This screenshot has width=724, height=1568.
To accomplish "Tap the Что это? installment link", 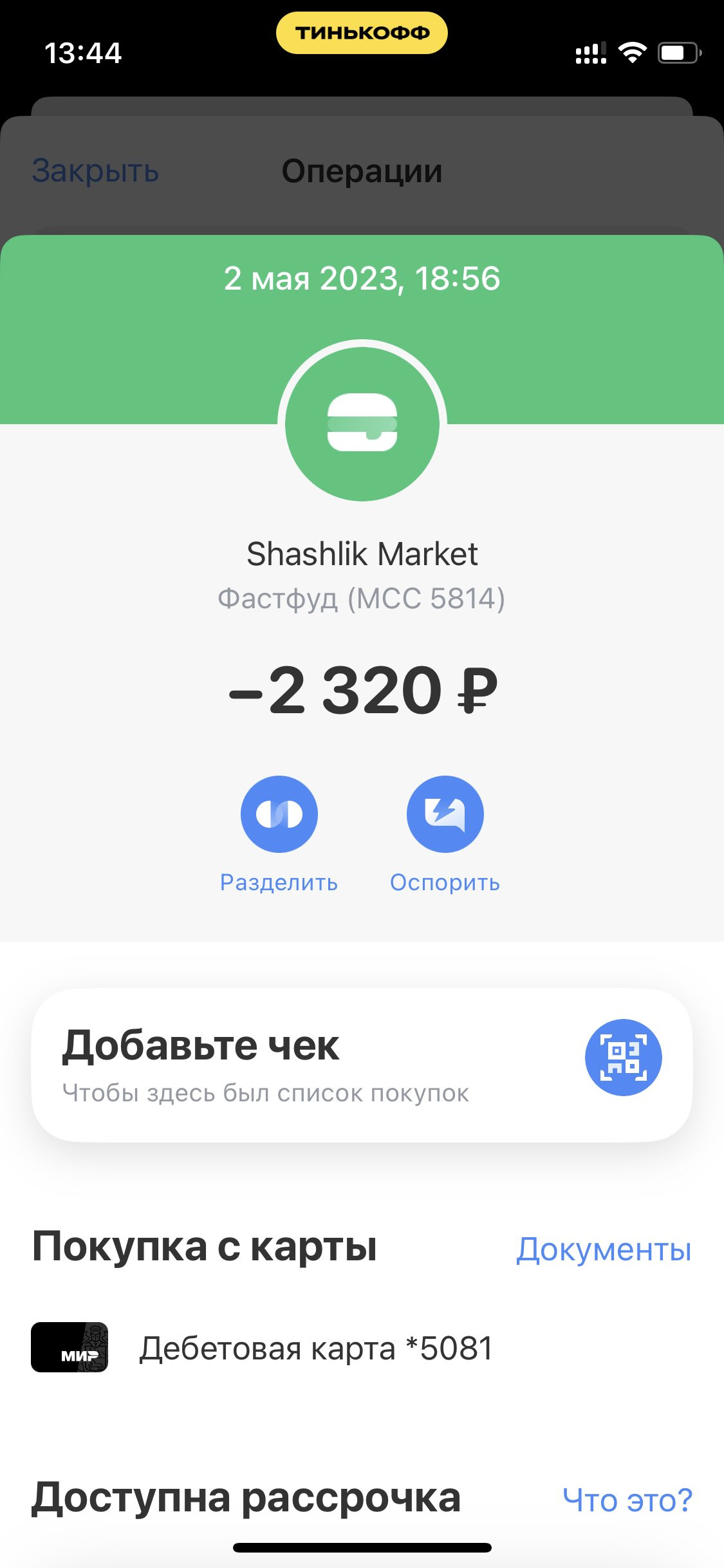I will [x=627, y=1500].
